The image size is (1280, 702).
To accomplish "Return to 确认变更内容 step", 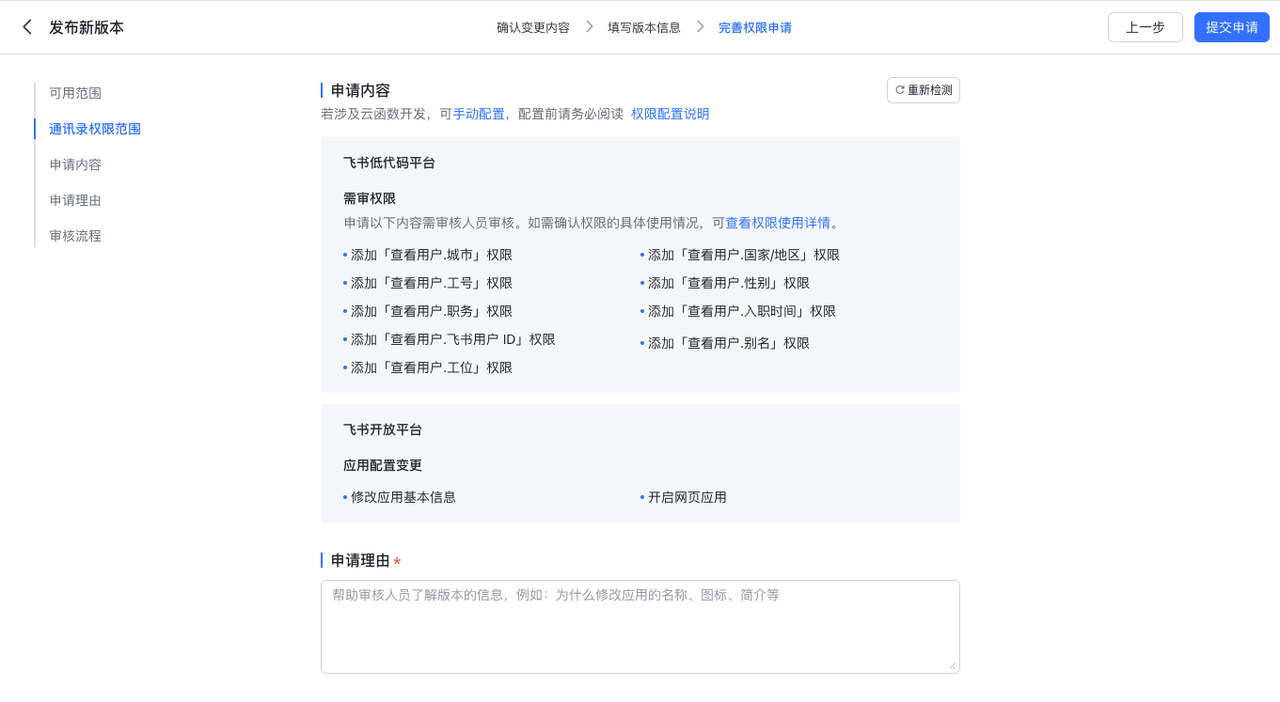I will click(533, 28).
